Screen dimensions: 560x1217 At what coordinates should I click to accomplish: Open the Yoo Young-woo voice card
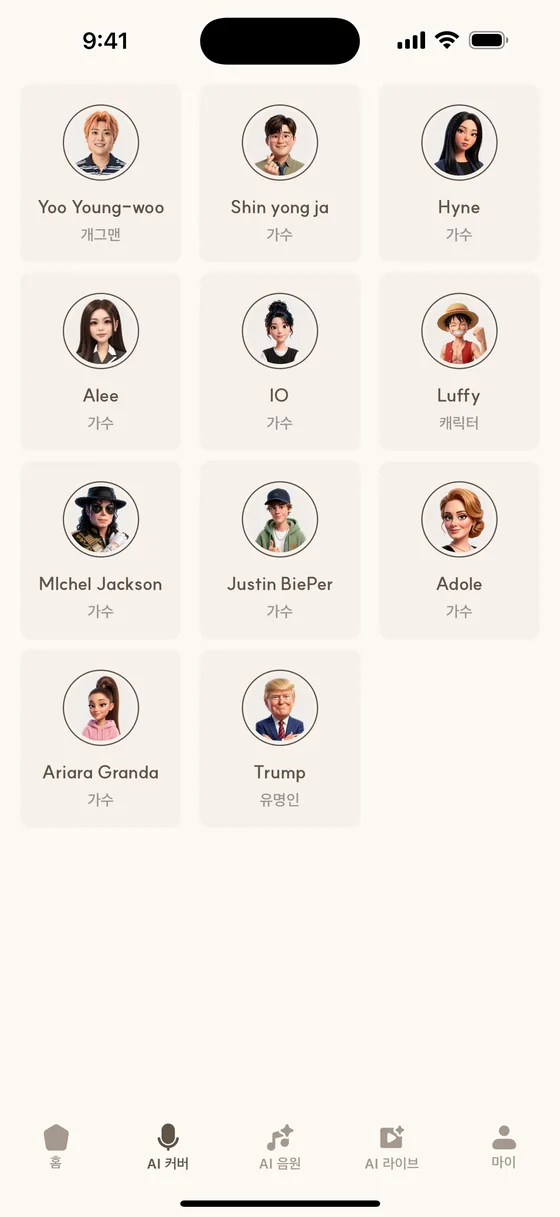(x=101, y=173)
